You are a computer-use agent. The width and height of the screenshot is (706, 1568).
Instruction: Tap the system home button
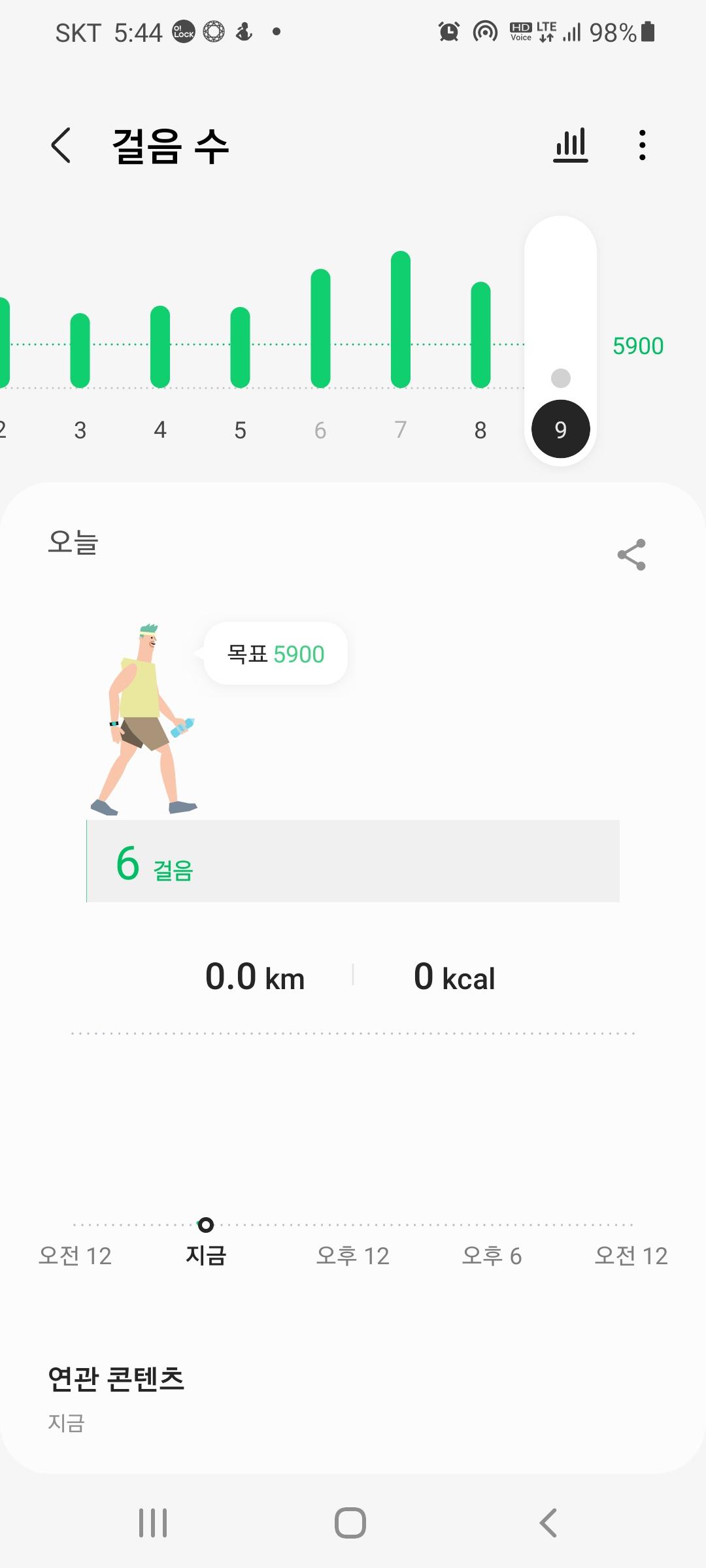point(350,1523)
